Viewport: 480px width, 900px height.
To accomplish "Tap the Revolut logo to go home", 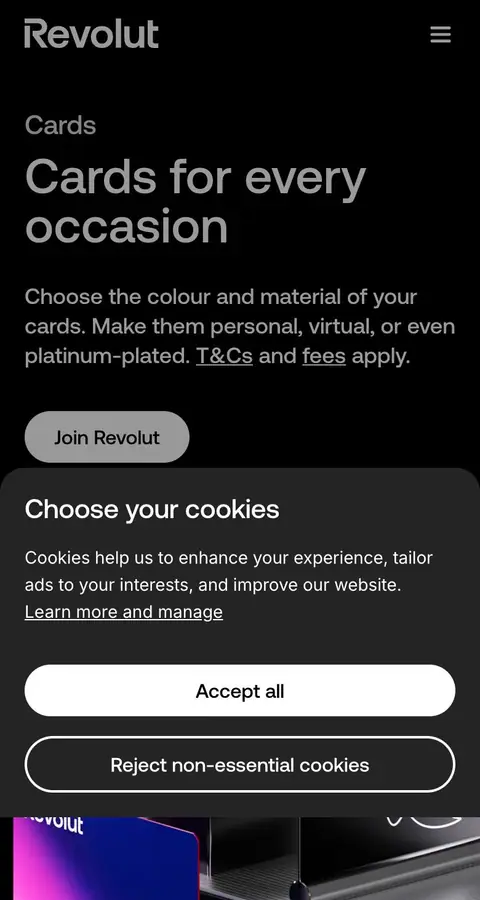I will tap(91, 33).
